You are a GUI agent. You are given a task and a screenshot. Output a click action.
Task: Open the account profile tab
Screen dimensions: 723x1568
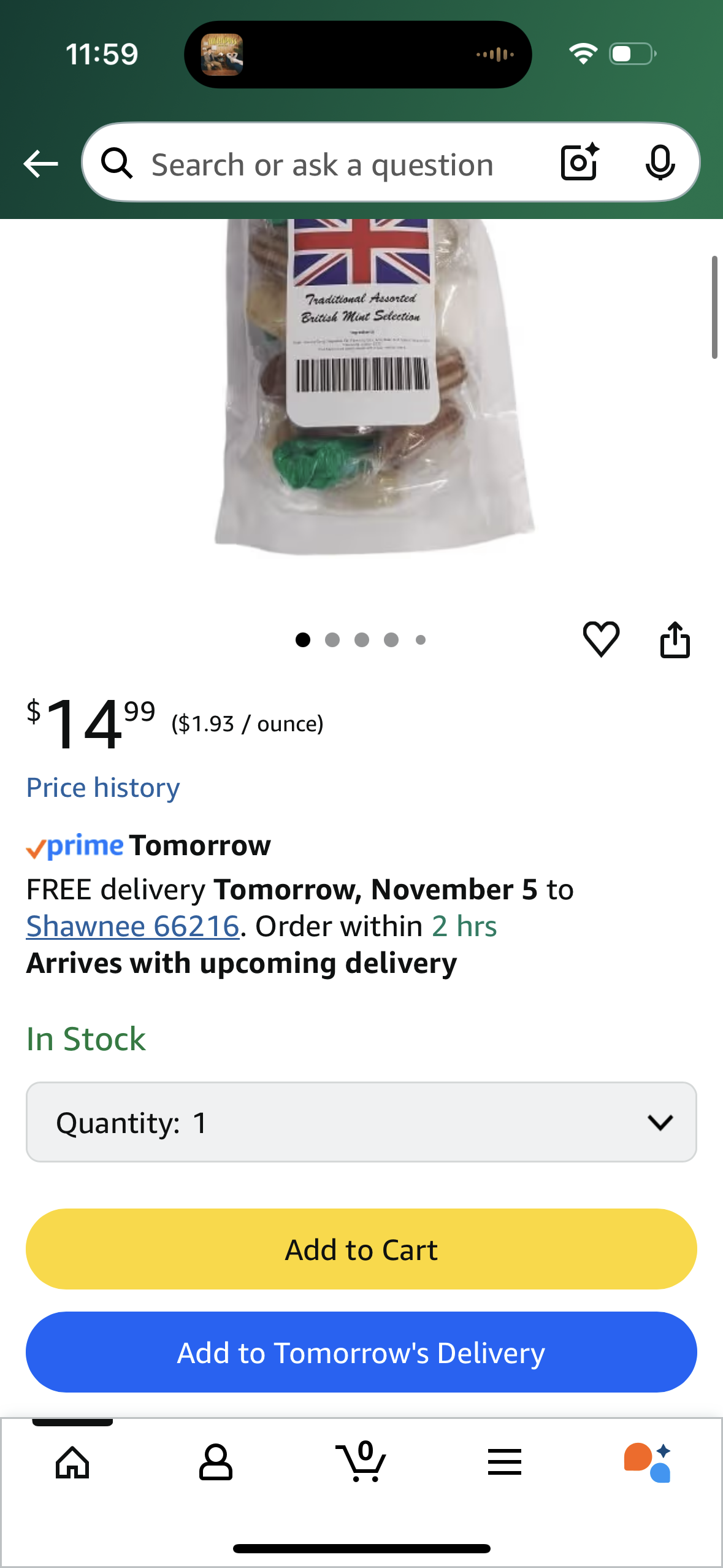[x=216, y=1462]
